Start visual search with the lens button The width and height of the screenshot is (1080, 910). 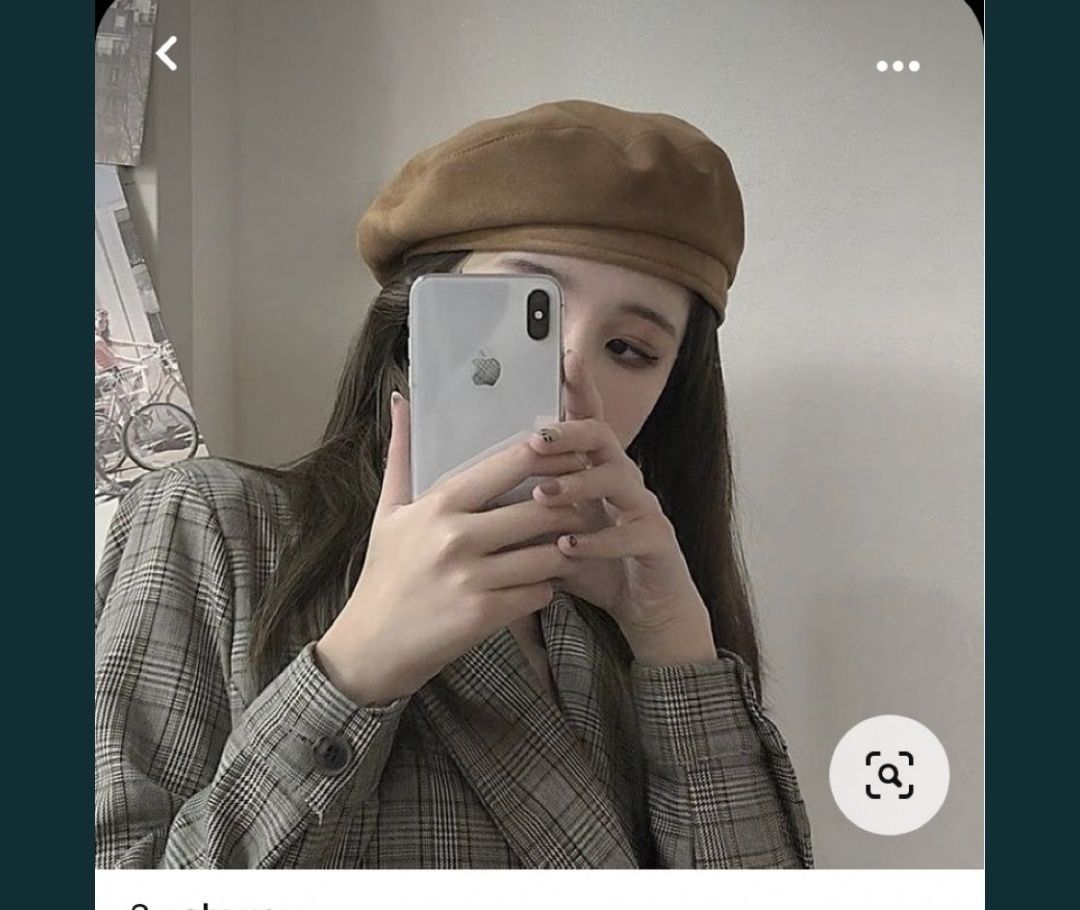(x=889, y=775)
